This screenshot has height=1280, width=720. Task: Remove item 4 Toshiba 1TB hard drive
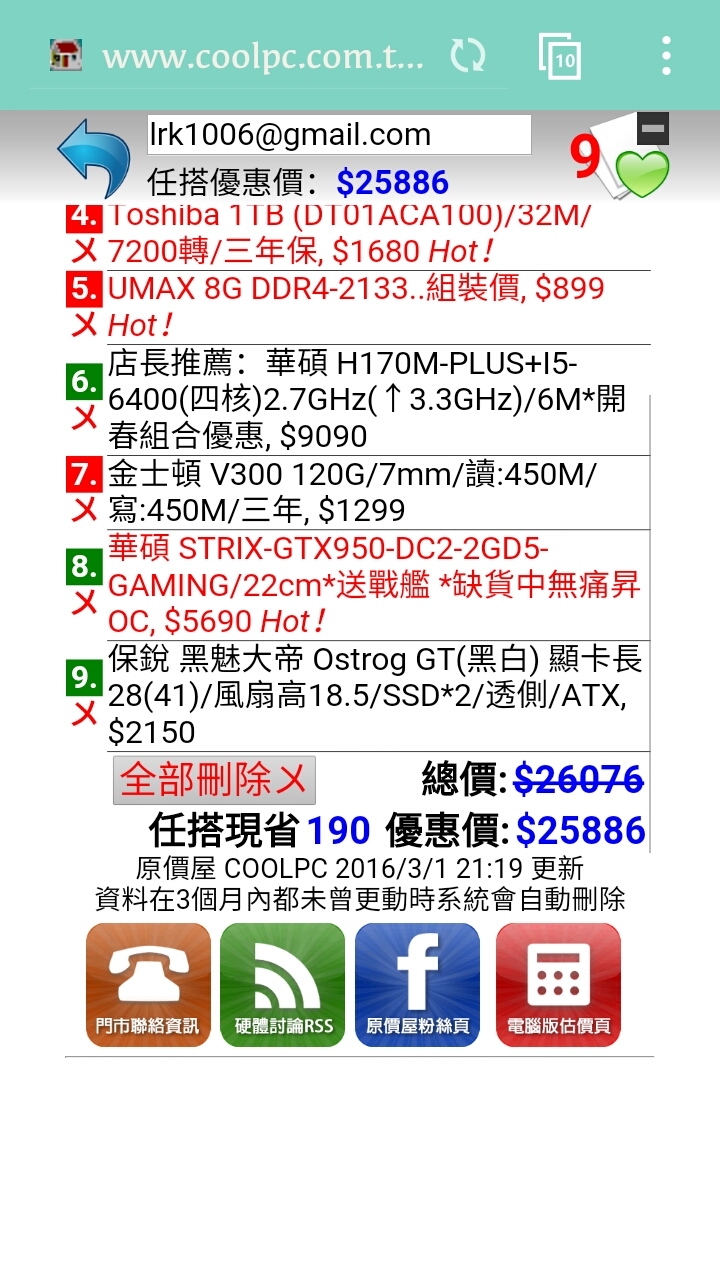coord(85,252)
